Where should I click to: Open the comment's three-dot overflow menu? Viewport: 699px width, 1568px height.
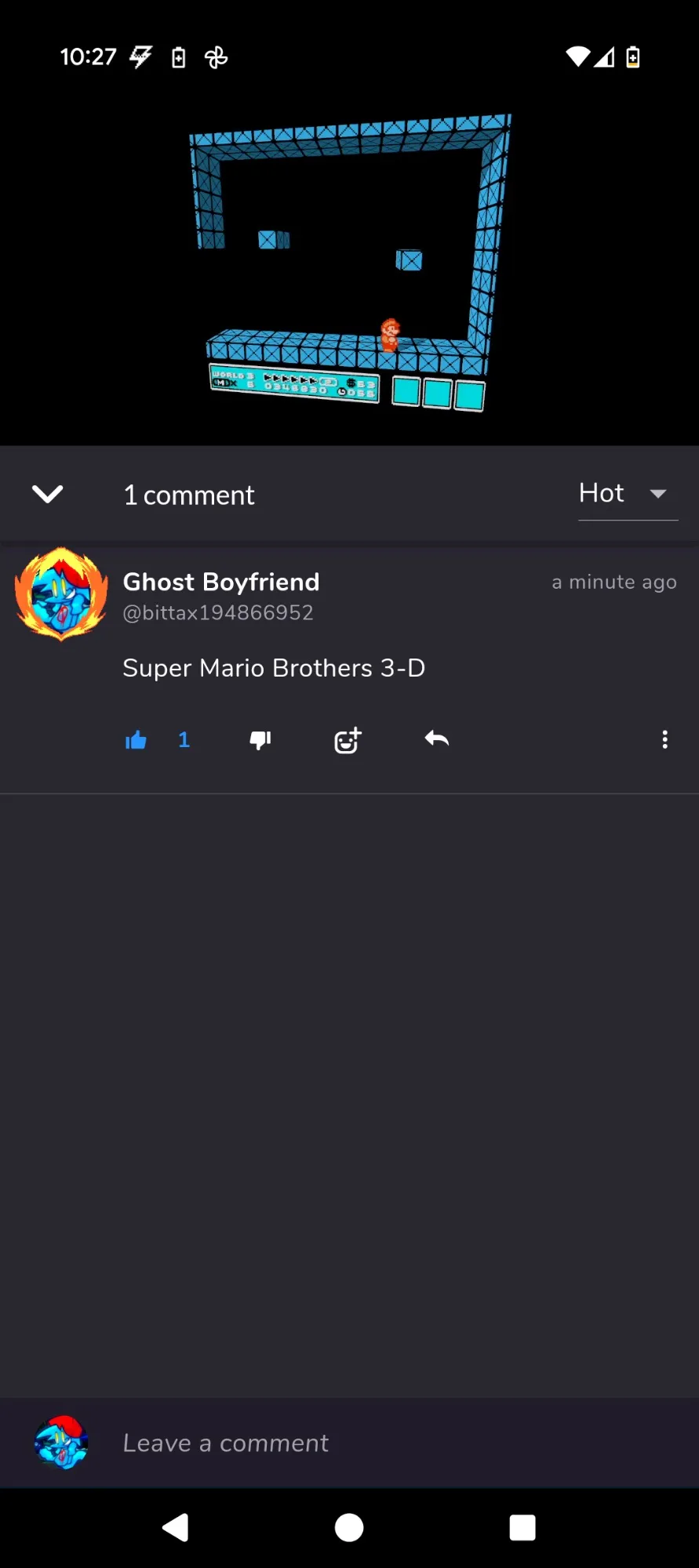coord(664,740)
